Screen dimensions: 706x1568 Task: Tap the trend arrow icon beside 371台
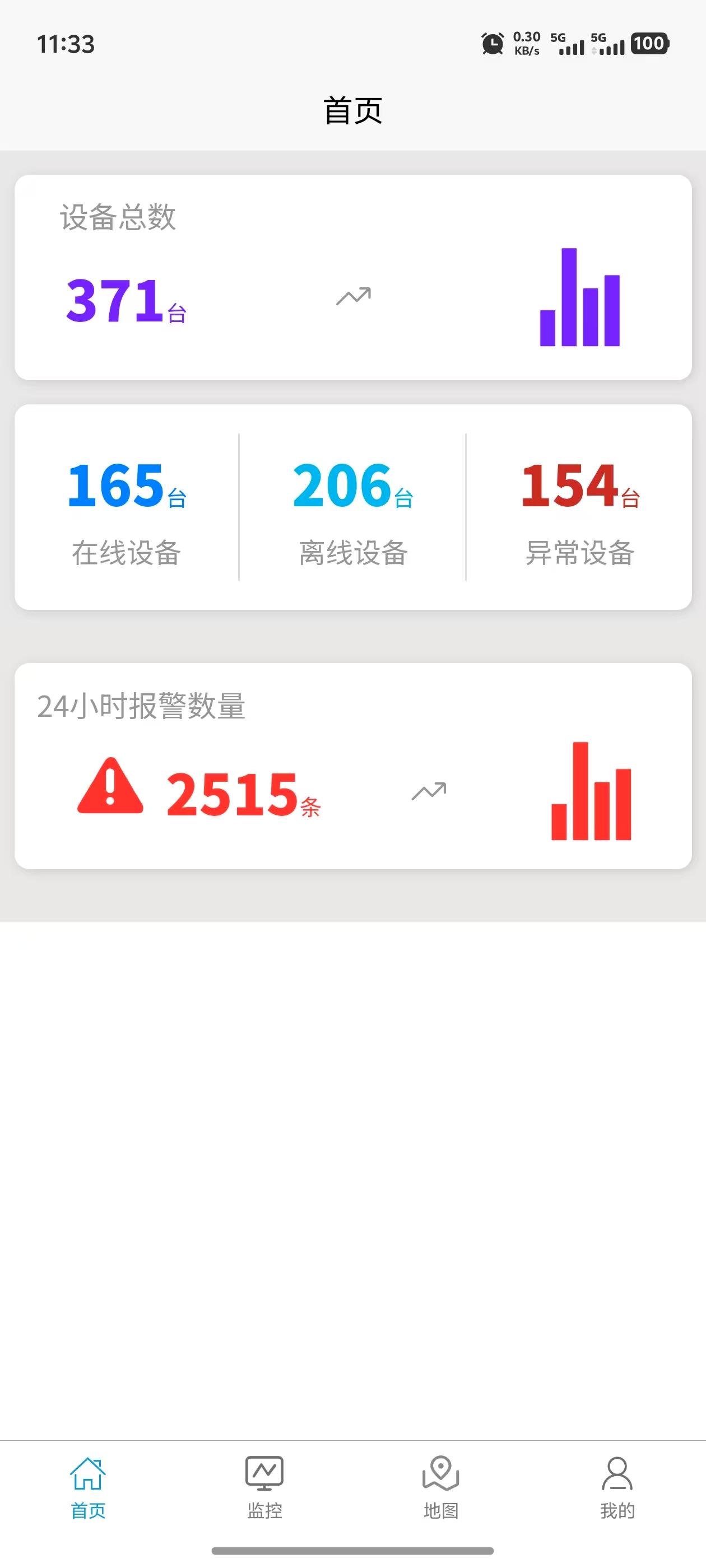[x=354, y=296]
